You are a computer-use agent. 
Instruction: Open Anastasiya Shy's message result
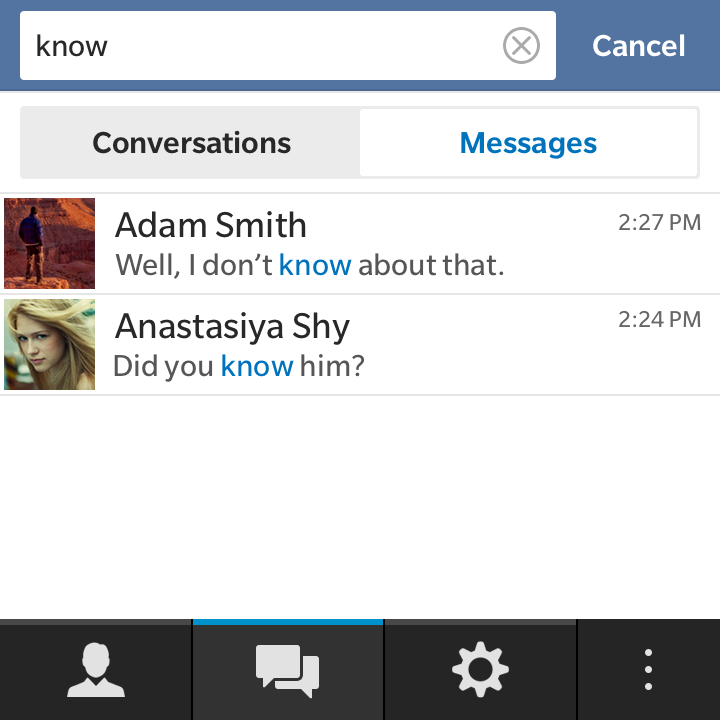(360, 345)
